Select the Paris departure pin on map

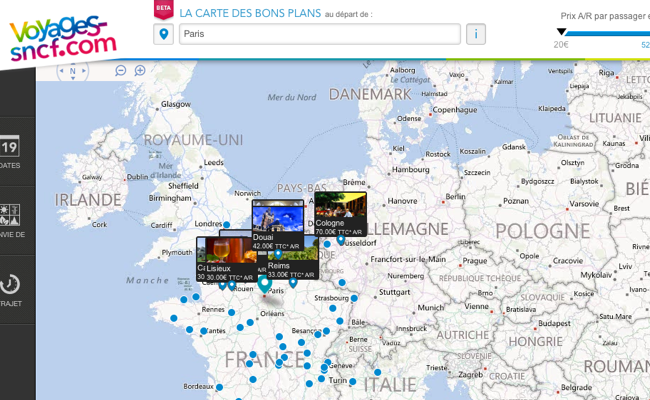pyautogui.click(x=264, y=284)
